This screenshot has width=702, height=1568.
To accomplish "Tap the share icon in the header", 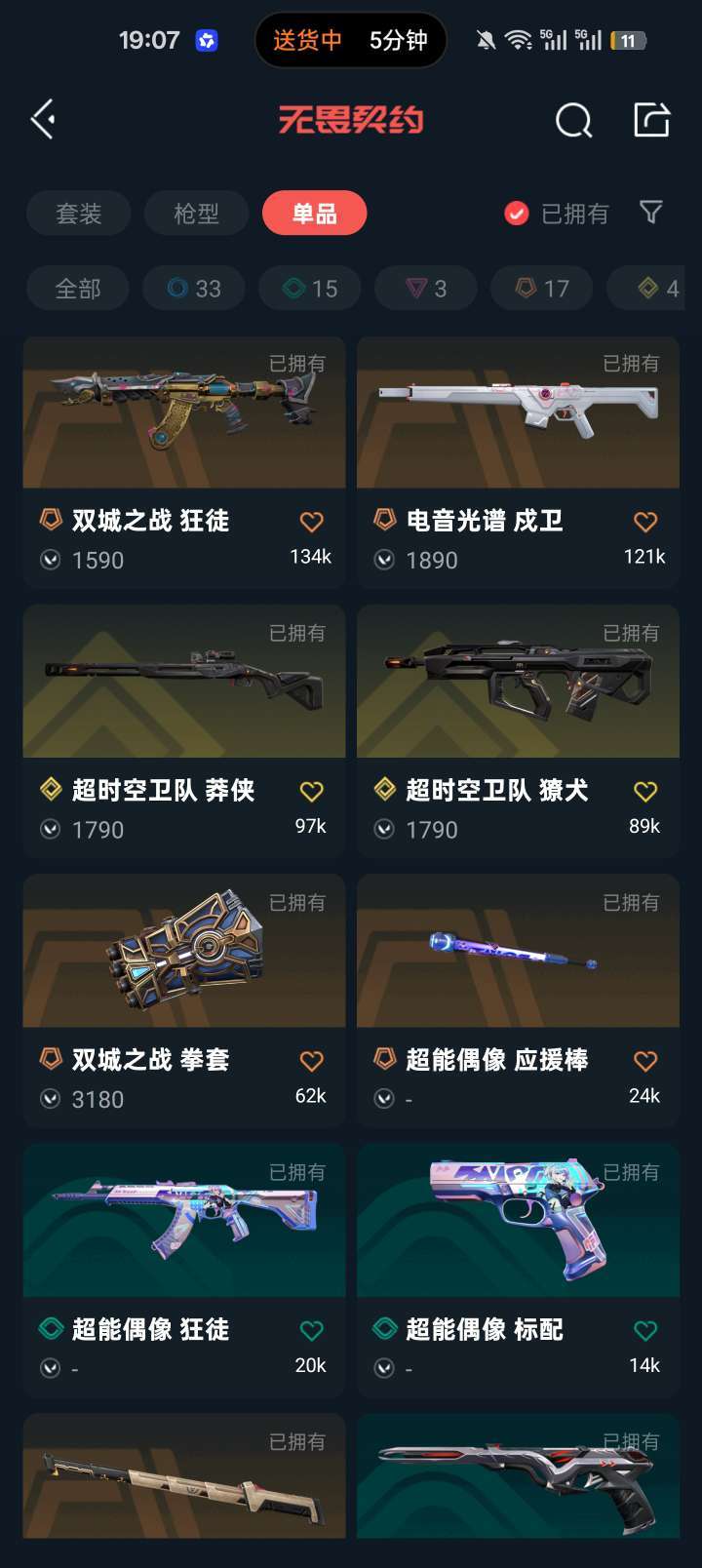I will [649, 119].
